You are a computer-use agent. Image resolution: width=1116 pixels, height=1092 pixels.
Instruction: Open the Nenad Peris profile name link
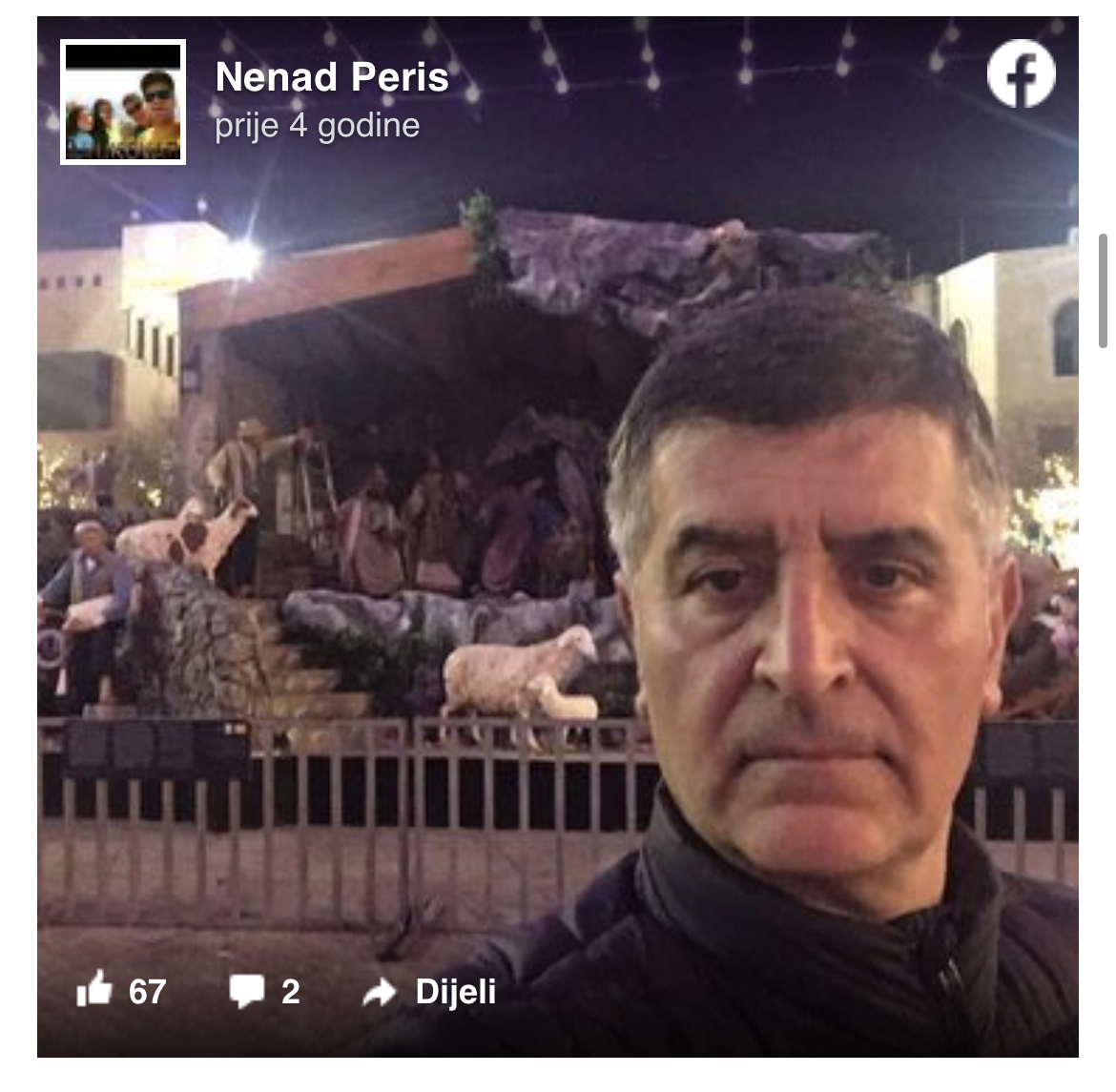coord(332,77)
